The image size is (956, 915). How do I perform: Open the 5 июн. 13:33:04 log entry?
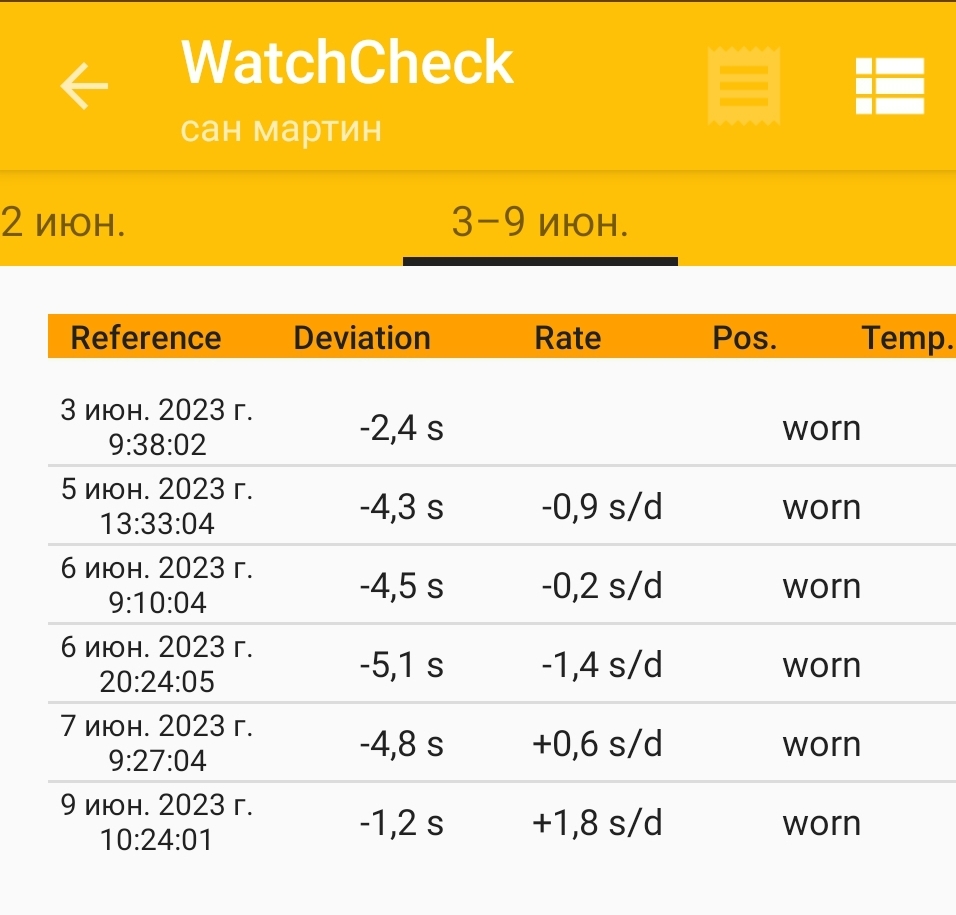pyautogui.click(x=478, y=507)
